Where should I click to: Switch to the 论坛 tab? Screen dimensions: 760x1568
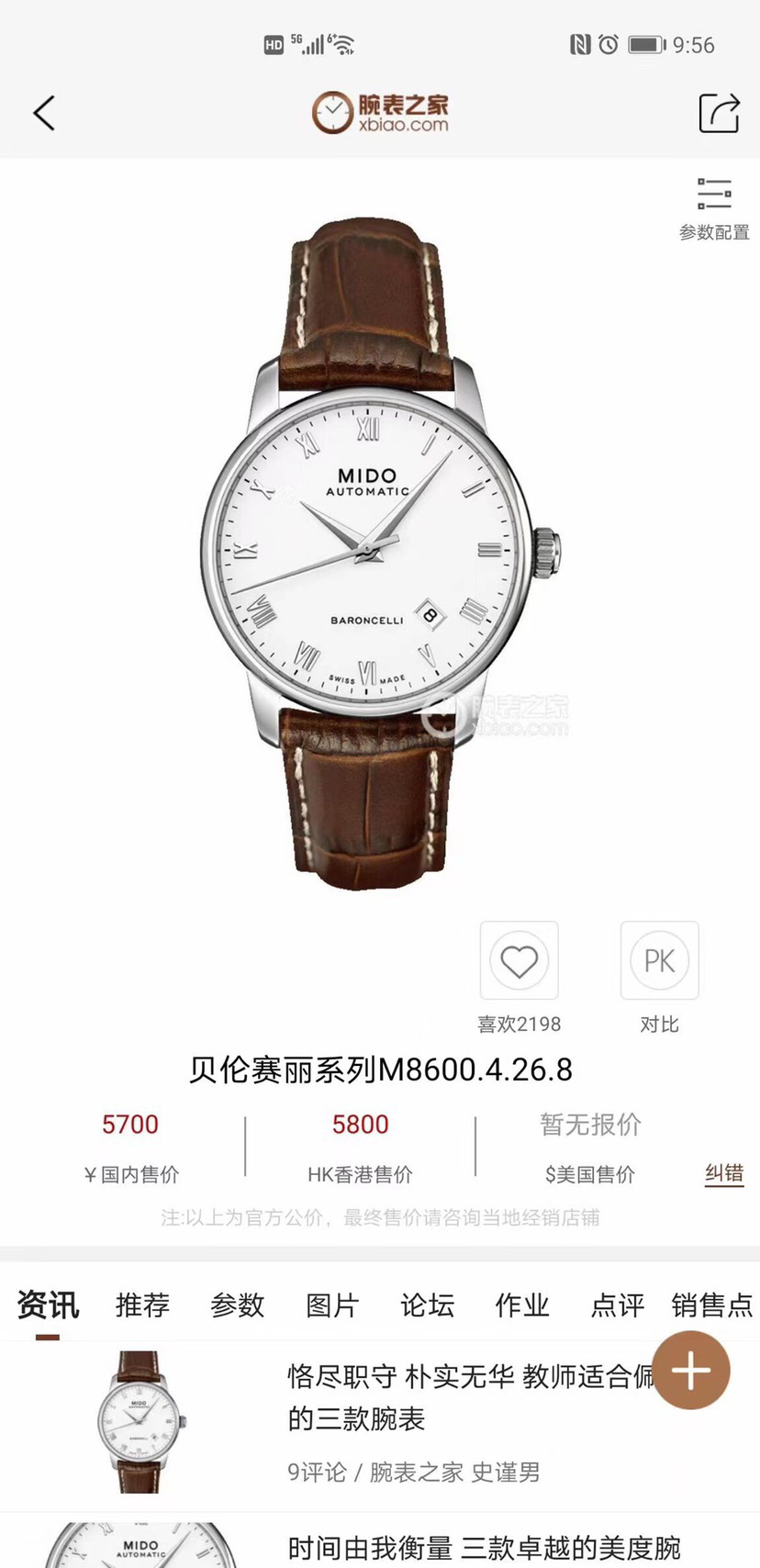(427, 1305)
